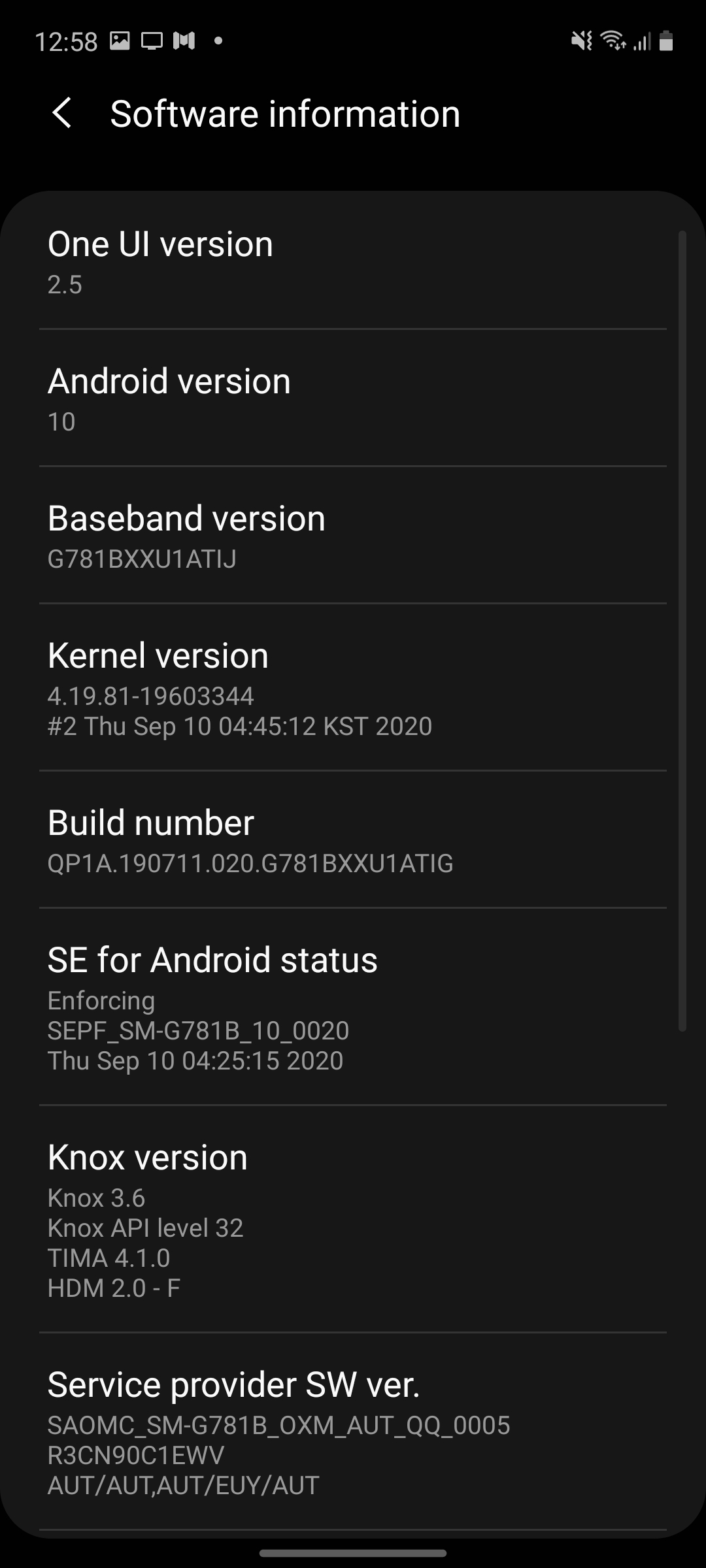
Task: Tap the Android version row
Action: click(x=353, y=399)
